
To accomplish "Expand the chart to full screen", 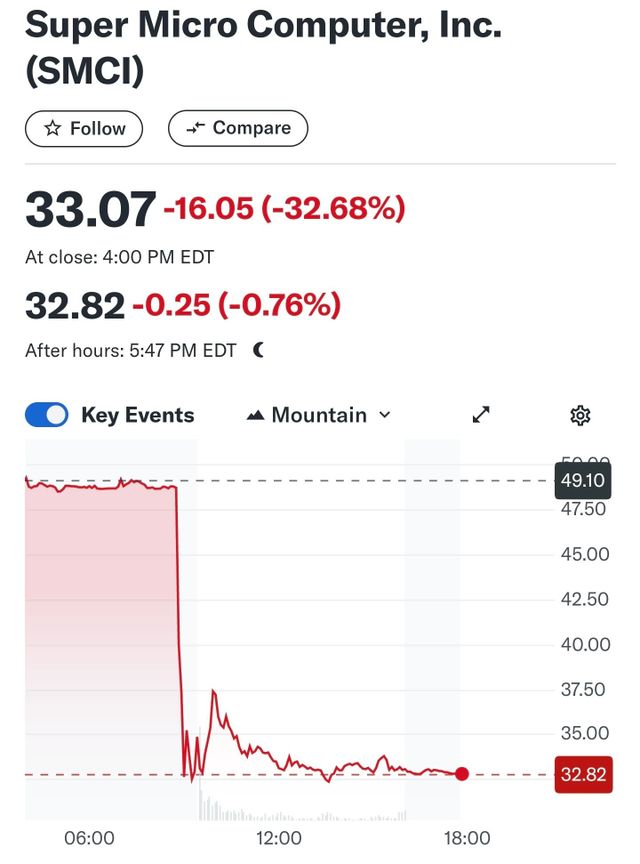I will 481,415.
